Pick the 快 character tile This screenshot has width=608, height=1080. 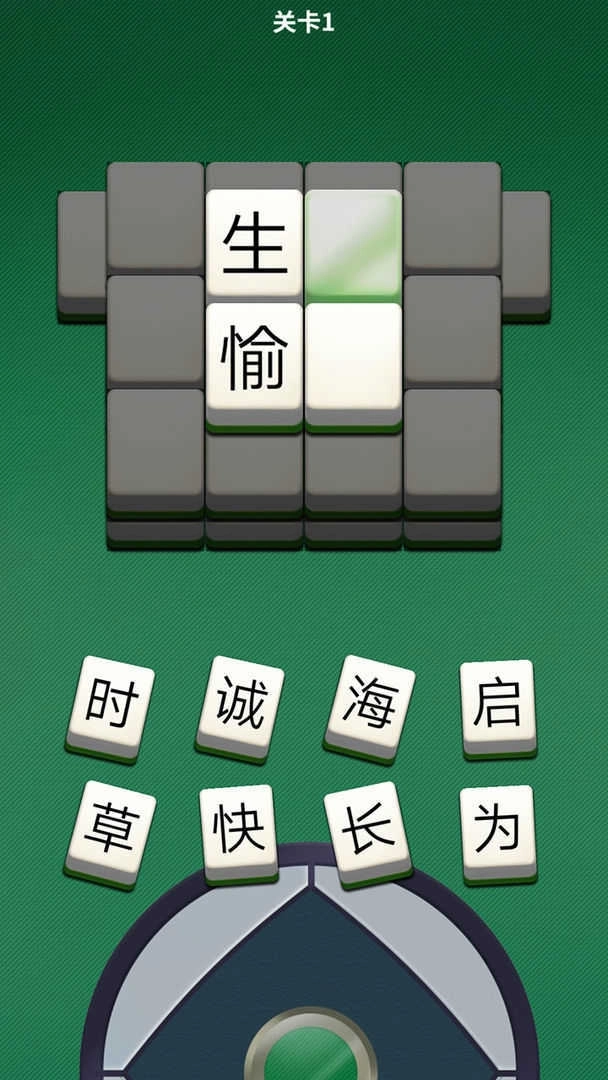[x=240, y=830]
